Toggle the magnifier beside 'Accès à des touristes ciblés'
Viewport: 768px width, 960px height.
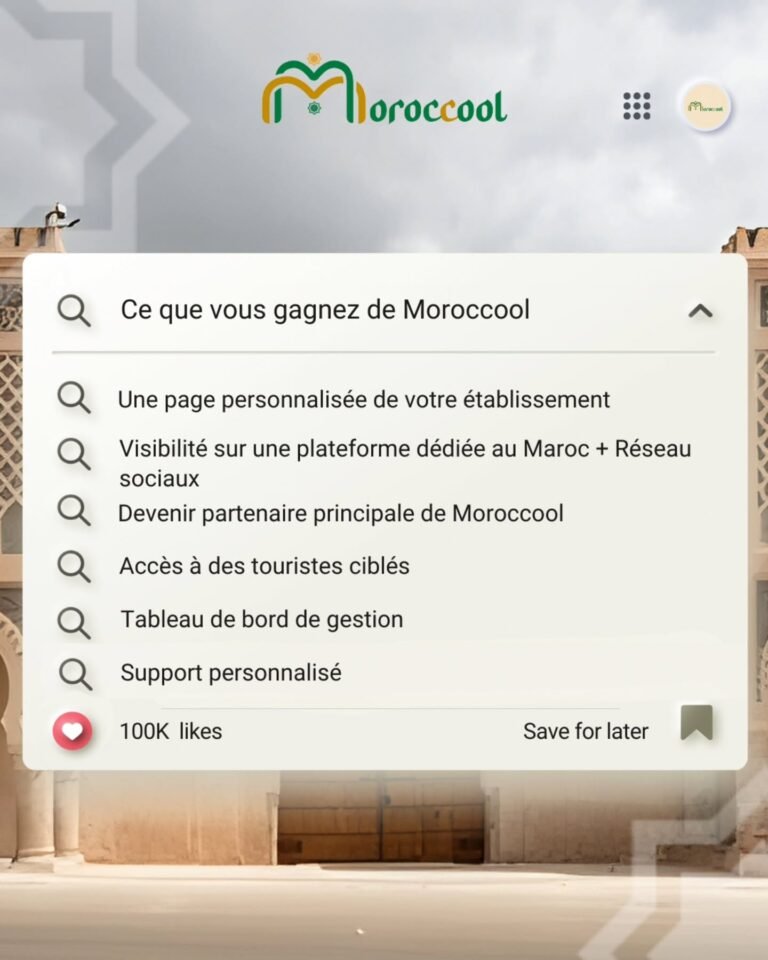[73, 567]
